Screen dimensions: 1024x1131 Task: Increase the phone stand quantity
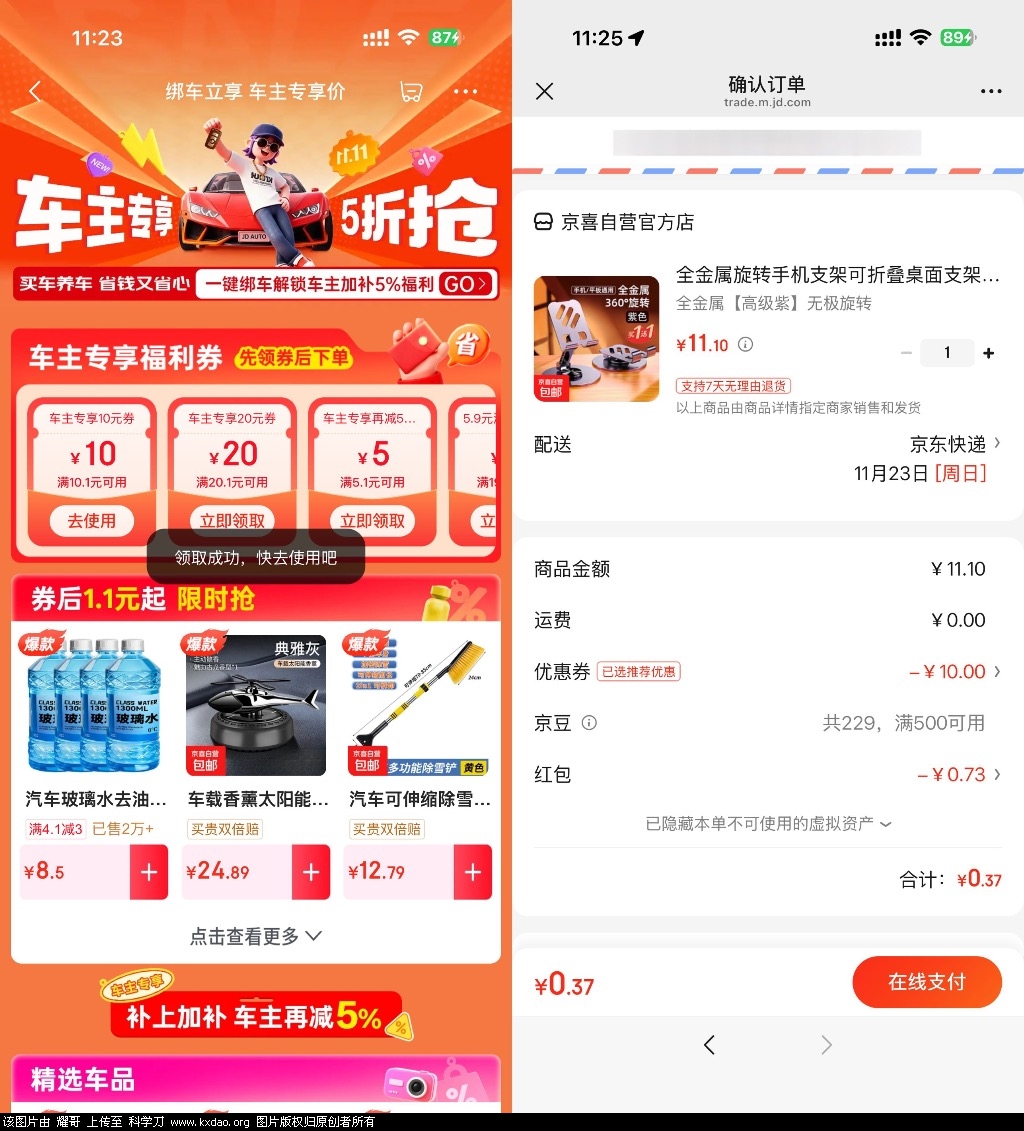tap(989, 353)
